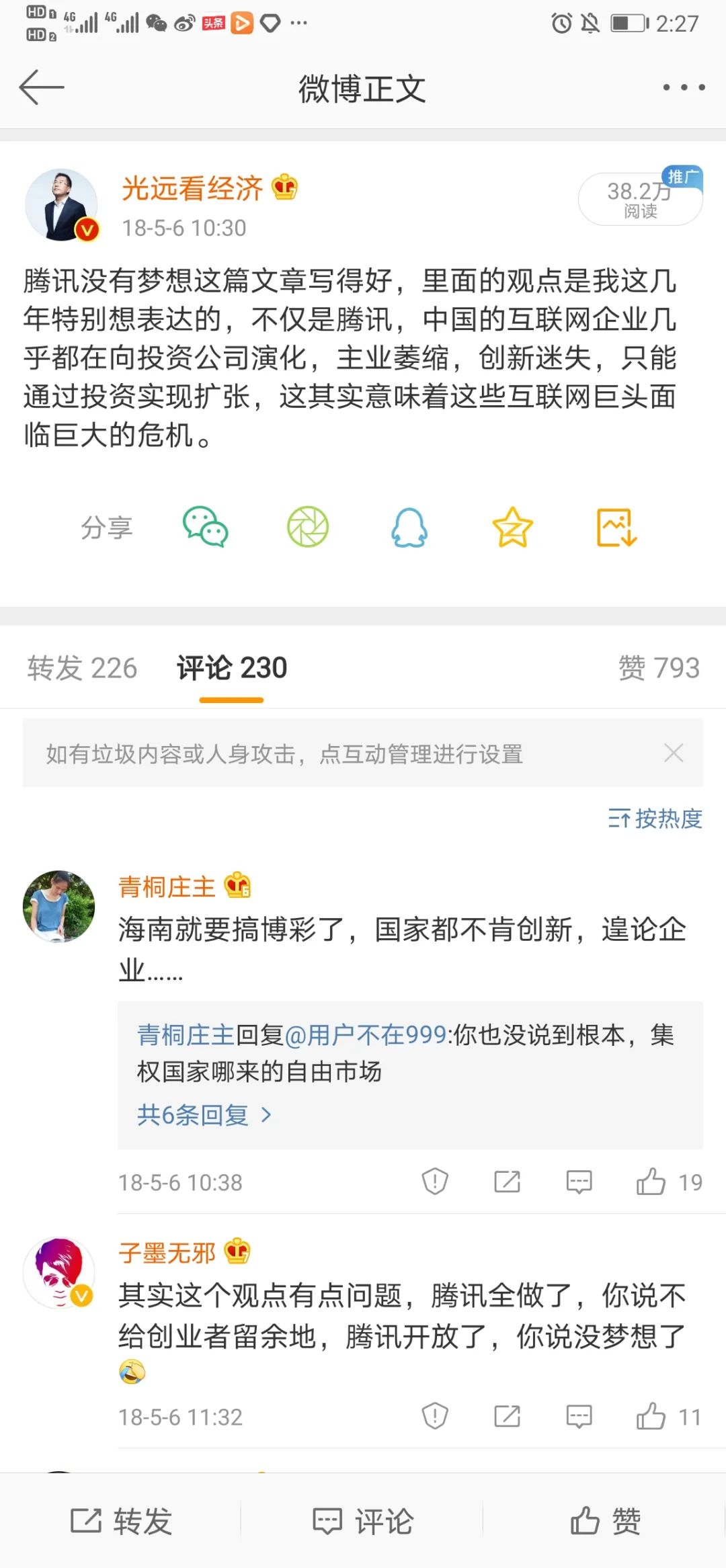The width and height of the screenshot is (726, 1568).
Task: Switch to the 转发 226 tab
Action: [x=82, y=668]
